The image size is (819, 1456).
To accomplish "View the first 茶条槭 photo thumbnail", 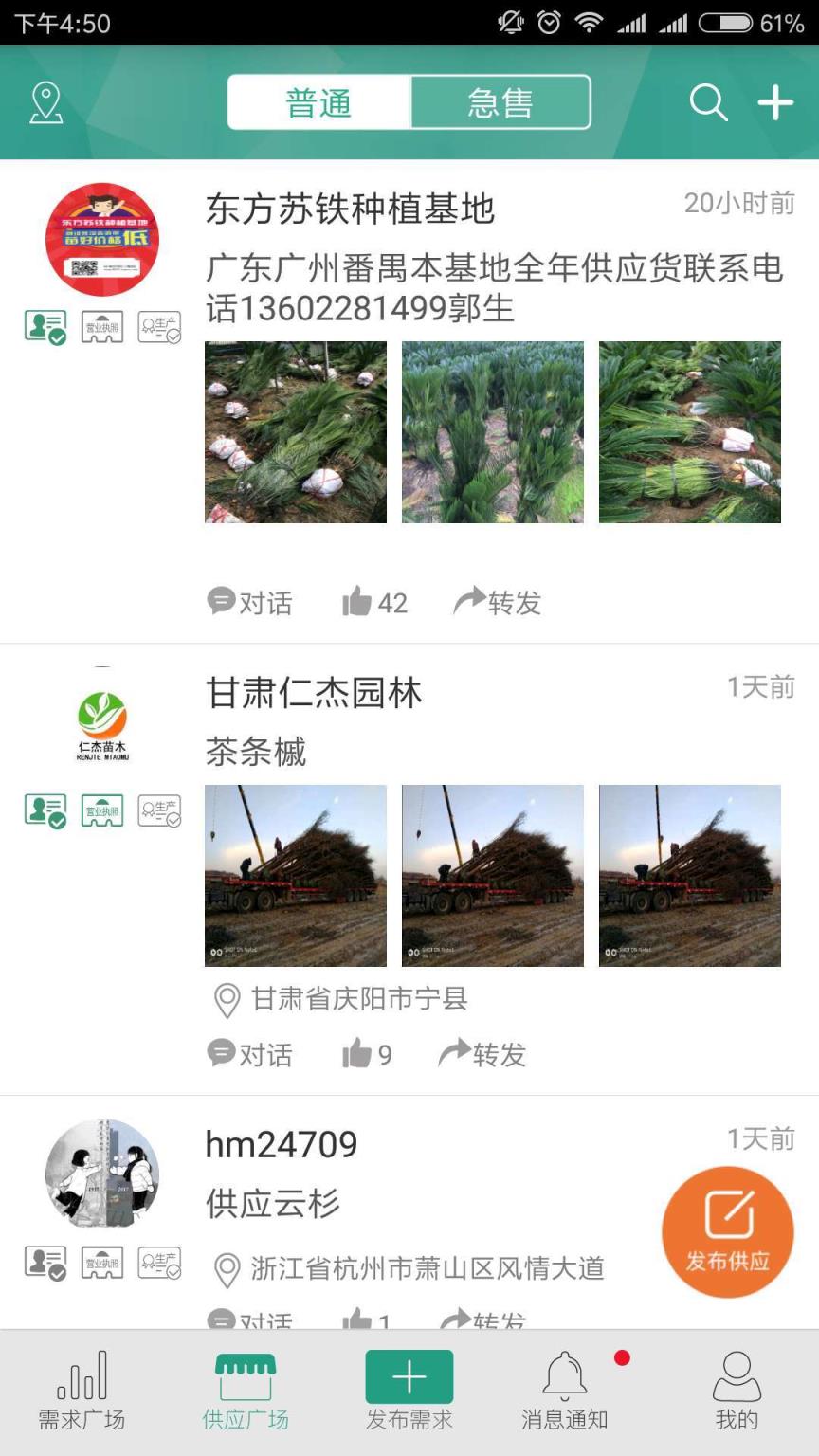I will click(295, 874).
